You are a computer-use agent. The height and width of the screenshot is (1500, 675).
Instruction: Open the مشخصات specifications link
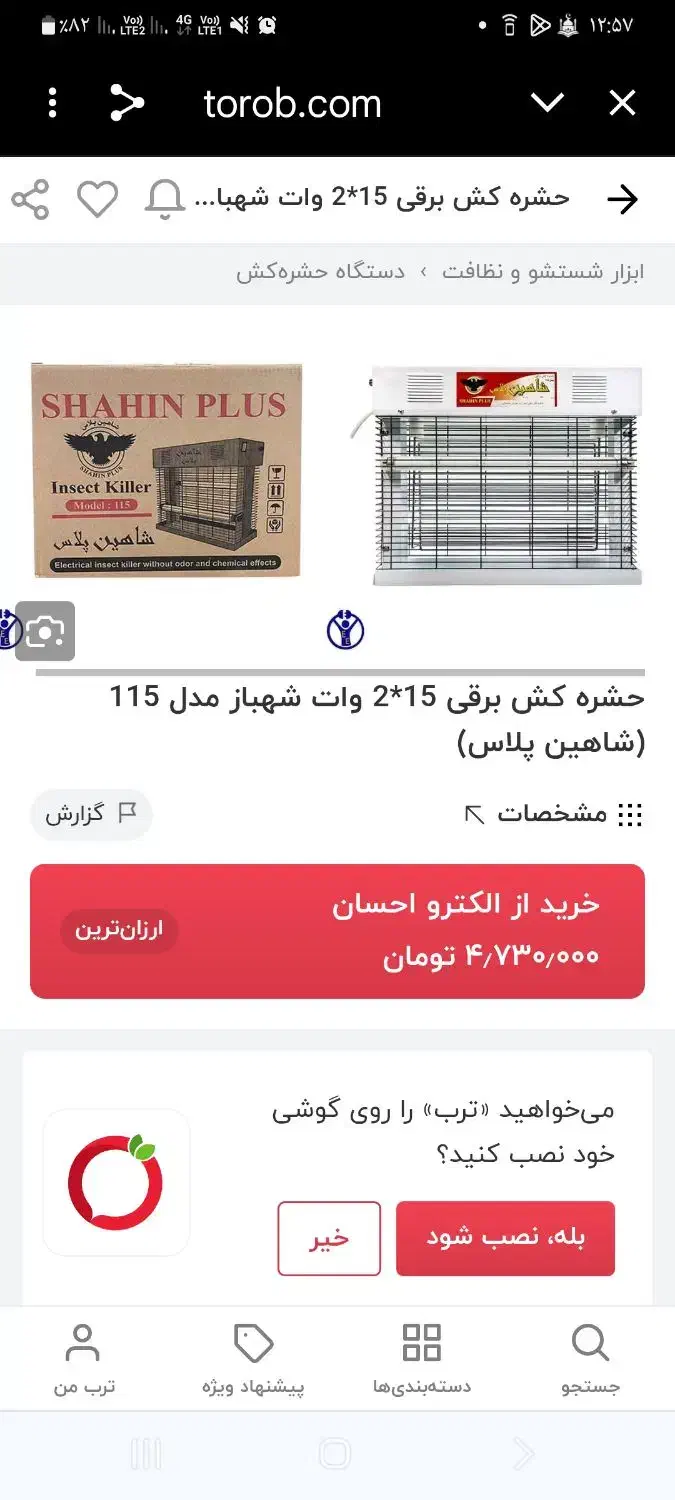pyautogui.click(x=554, y=814)
